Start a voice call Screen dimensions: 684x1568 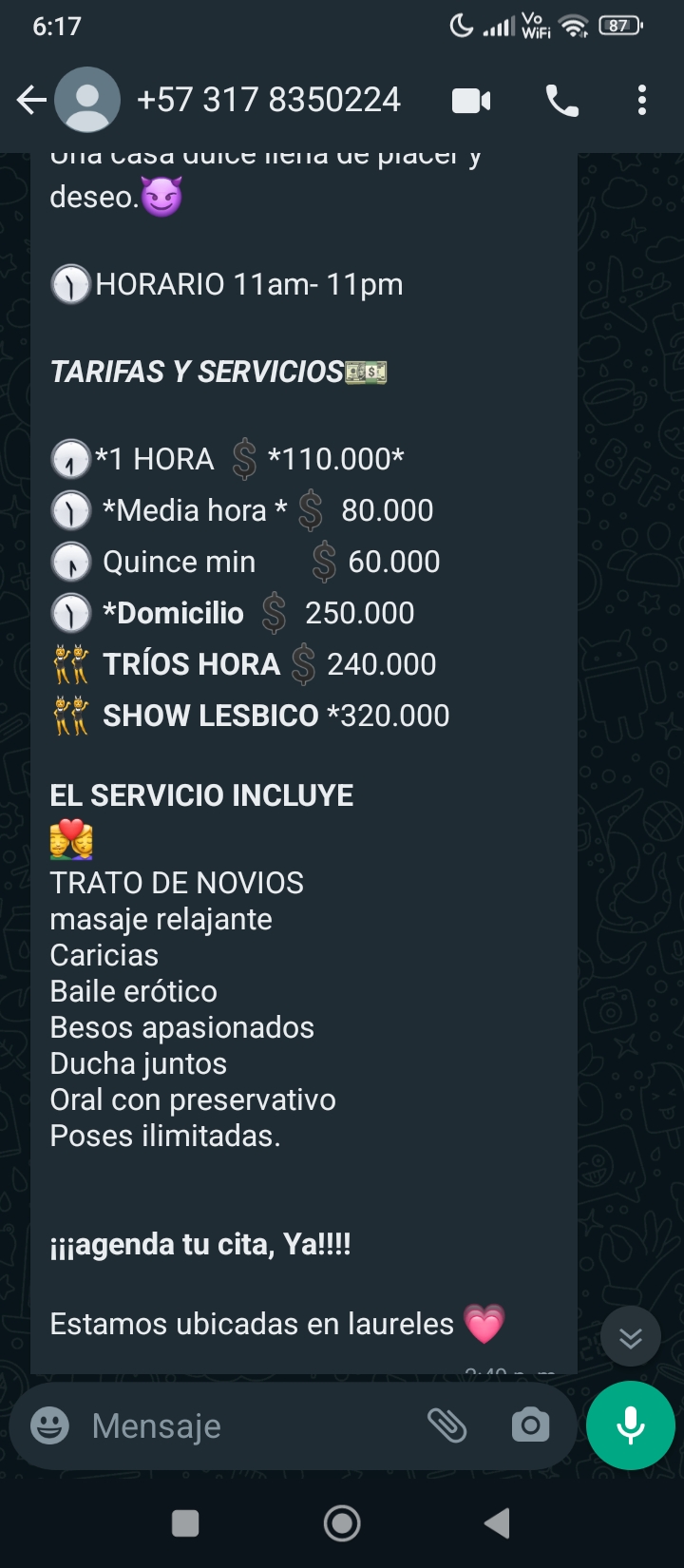pyautogui.click(x=562, y=101)
